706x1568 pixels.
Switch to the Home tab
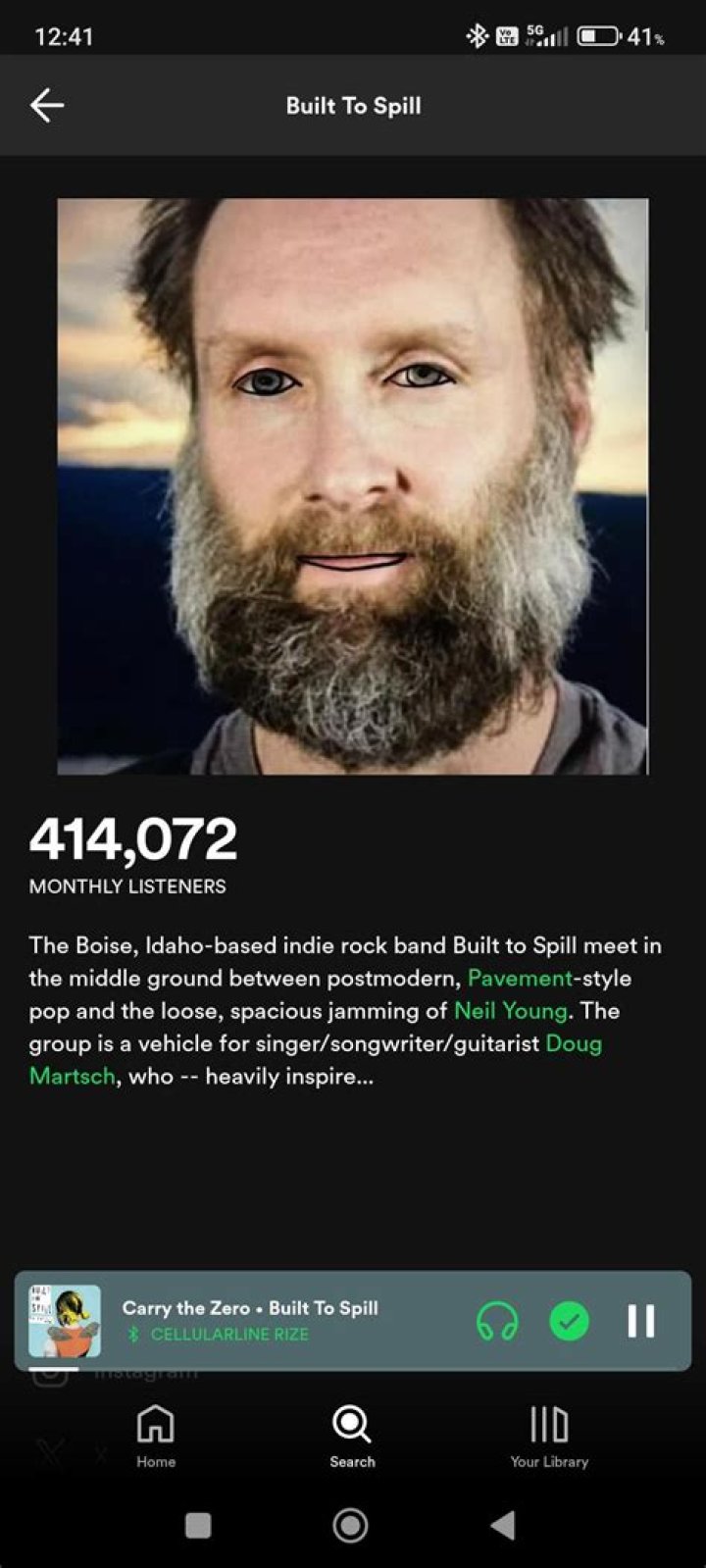click(156, 1435)
